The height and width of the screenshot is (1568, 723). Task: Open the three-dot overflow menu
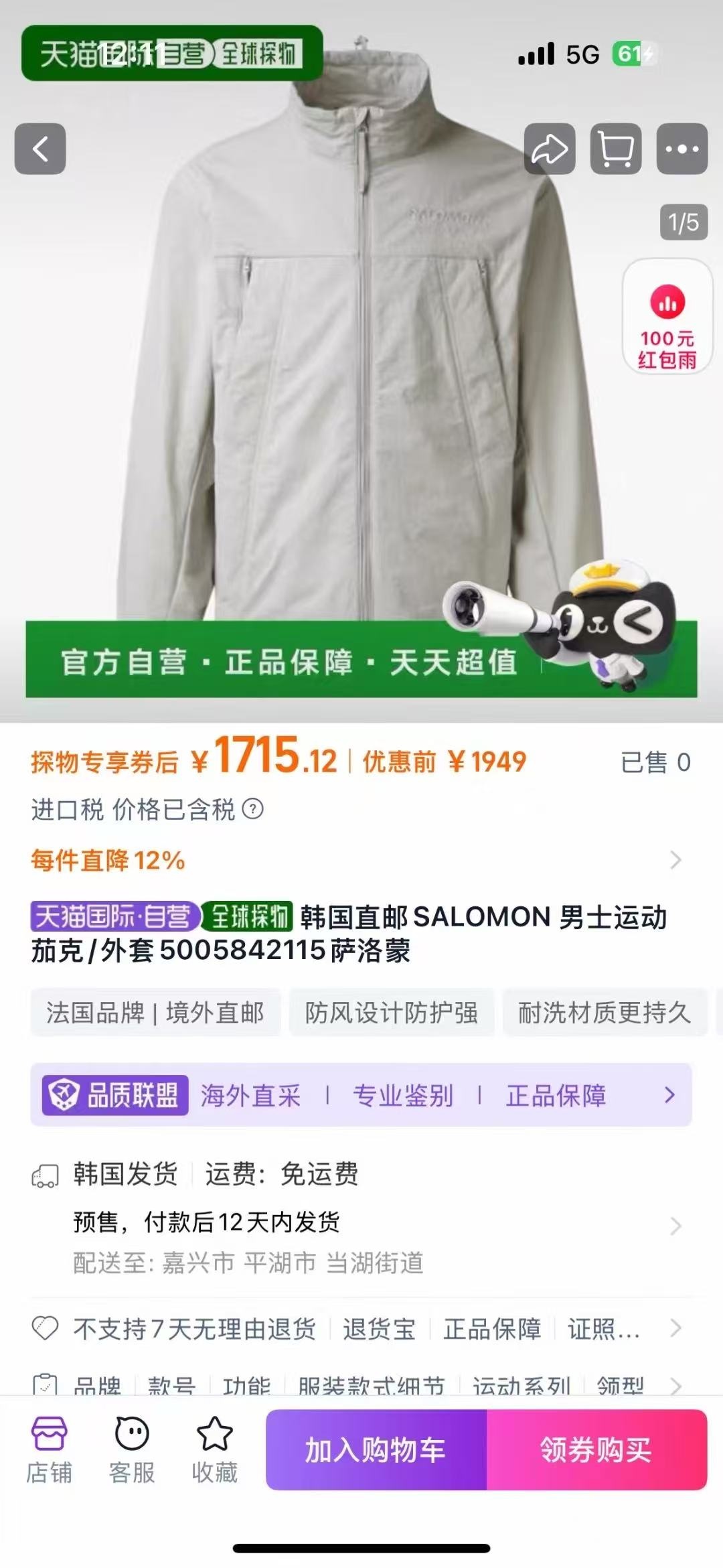click(x=681, y=149)
